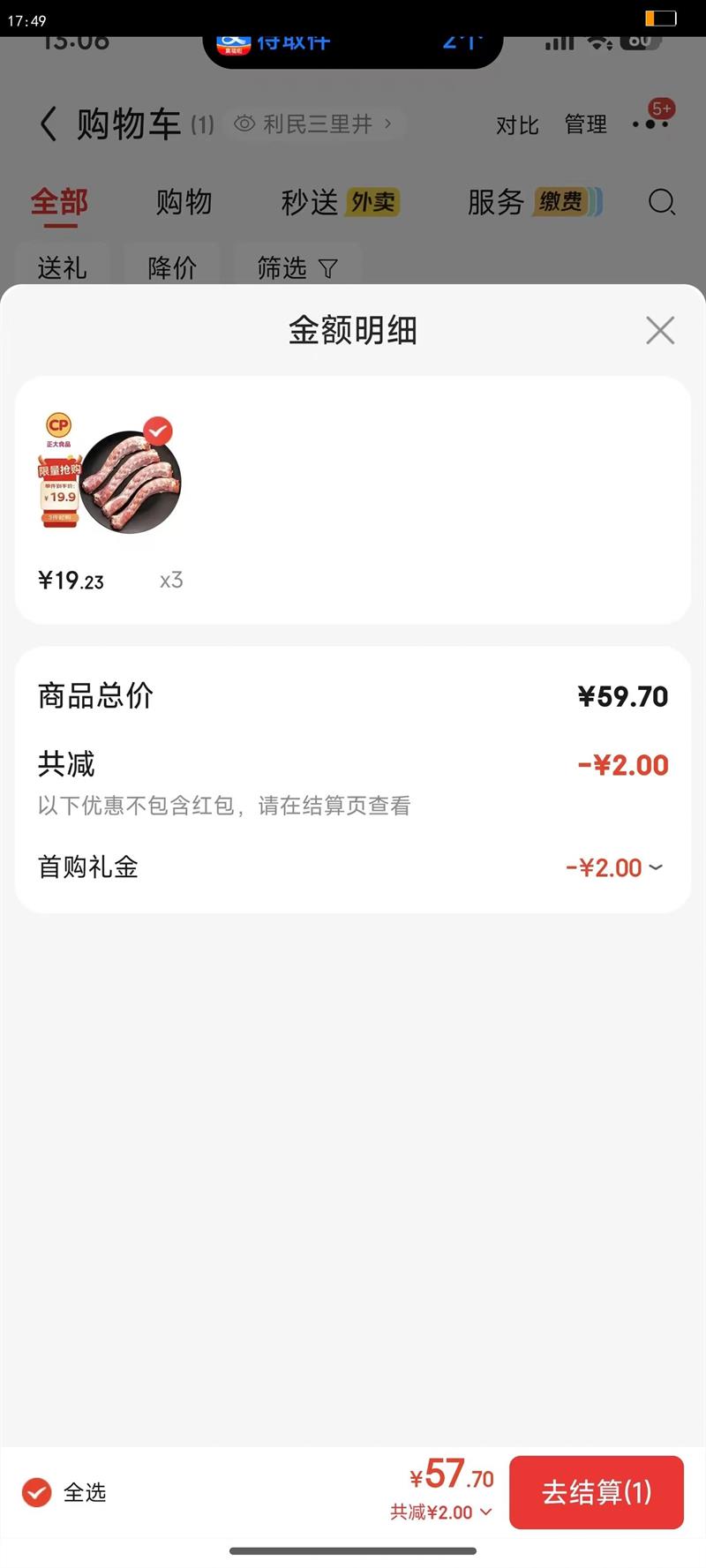Open 管理 to manage cart items

click(585, 124)
